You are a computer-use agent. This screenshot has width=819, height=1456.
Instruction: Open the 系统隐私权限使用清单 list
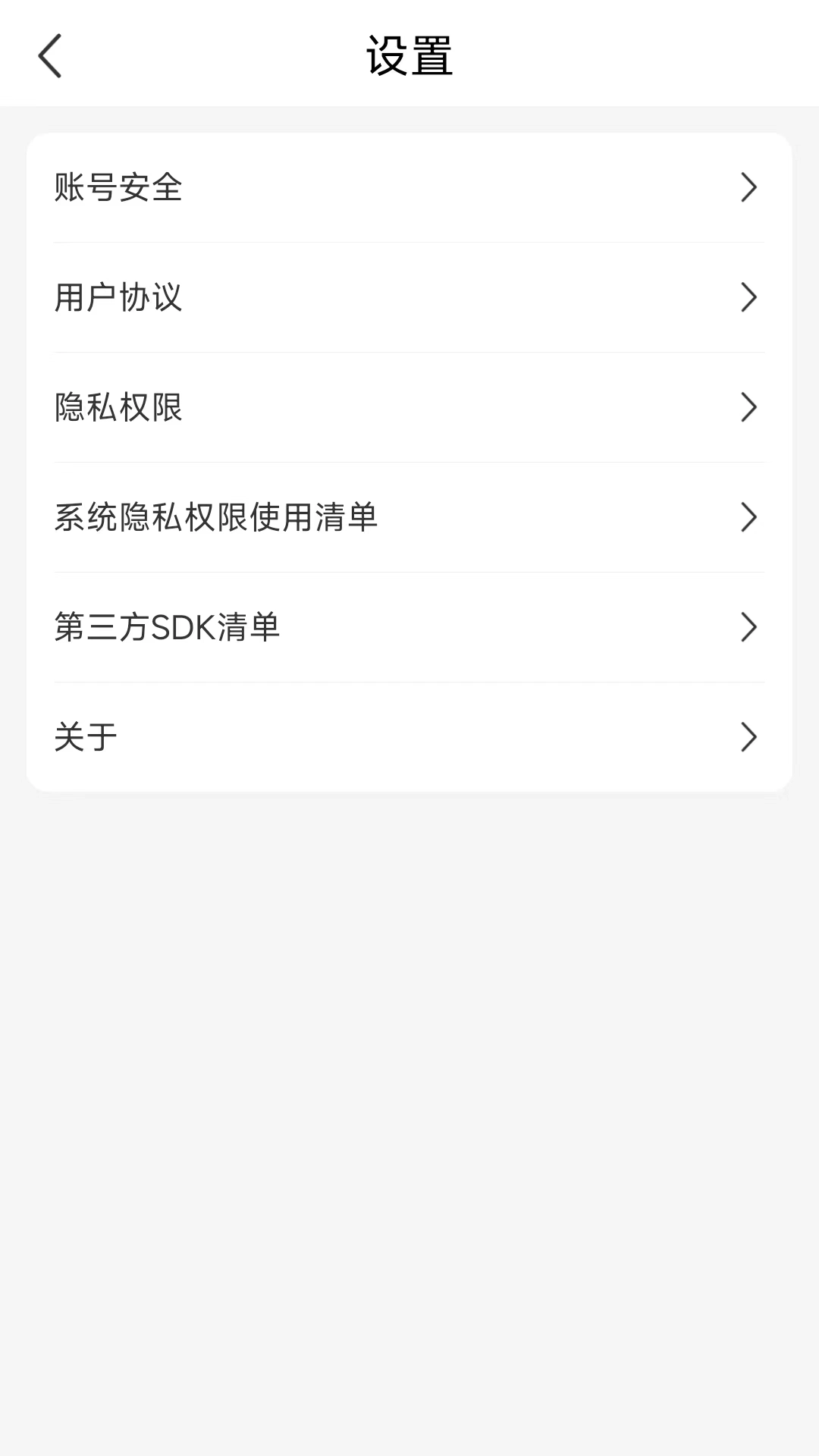[409, 517]
